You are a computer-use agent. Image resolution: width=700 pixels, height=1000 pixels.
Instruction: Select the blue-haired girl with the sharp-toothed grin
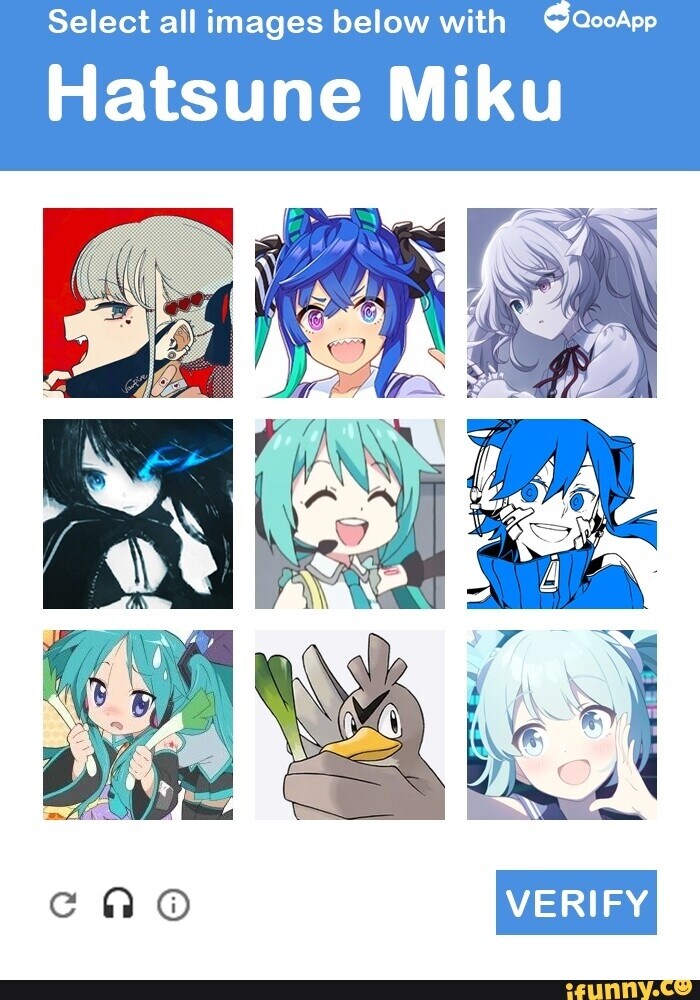coord(350,303)
